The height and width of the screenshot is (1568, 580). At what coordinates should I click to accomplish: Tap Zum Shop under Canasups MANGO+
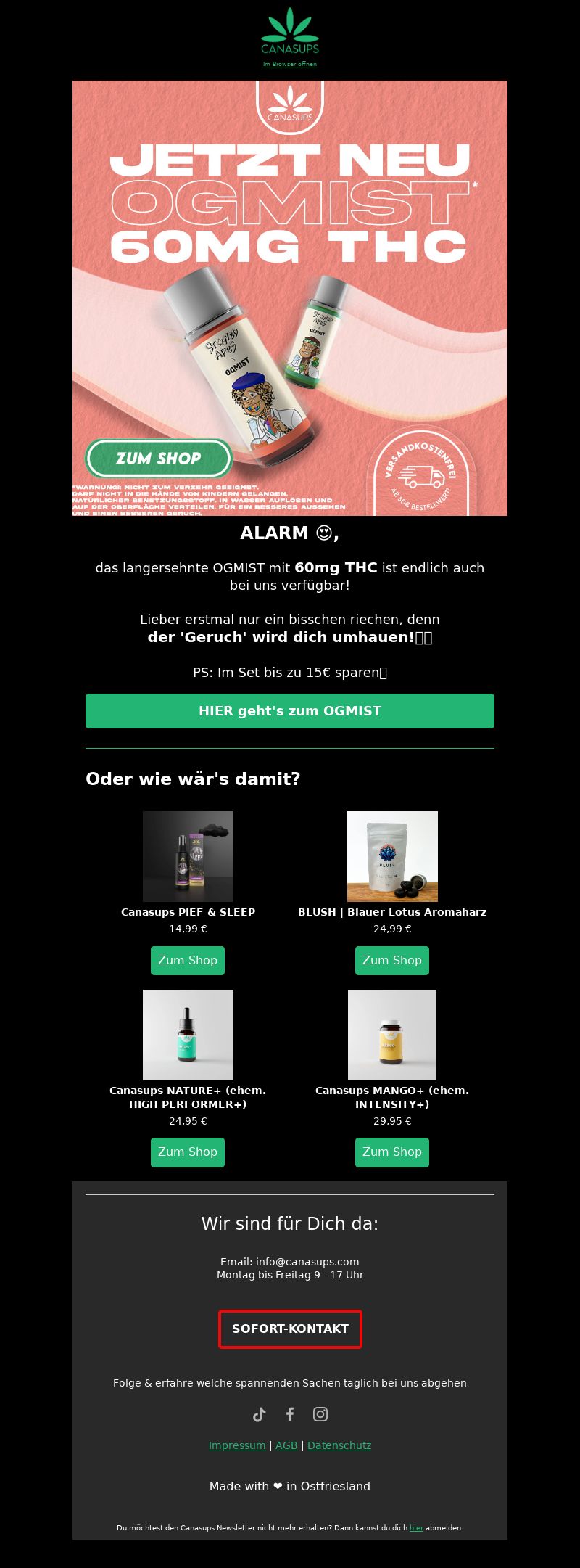[x=392, y=1152]
